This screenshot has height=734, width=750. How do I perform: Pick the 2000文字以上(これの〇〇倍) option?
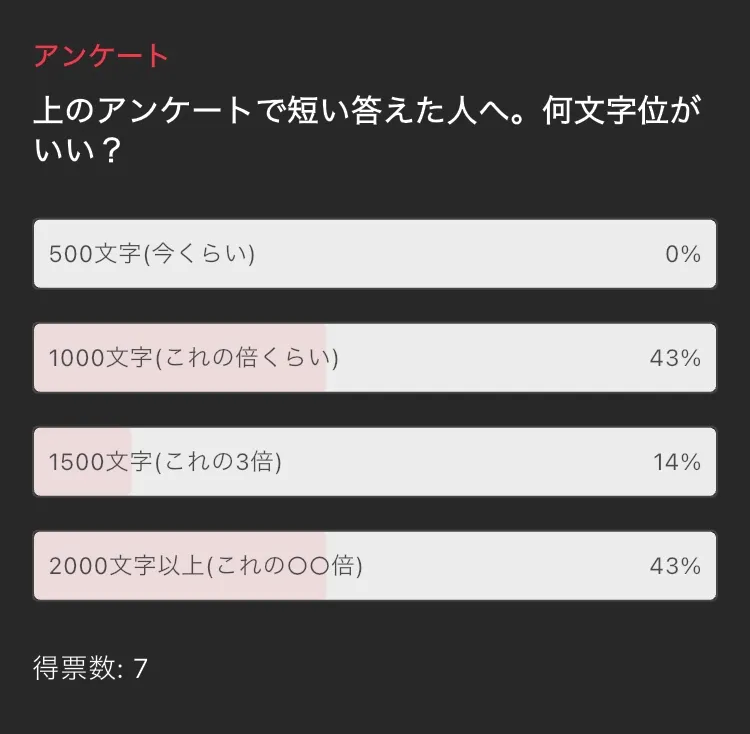[374, 566]
